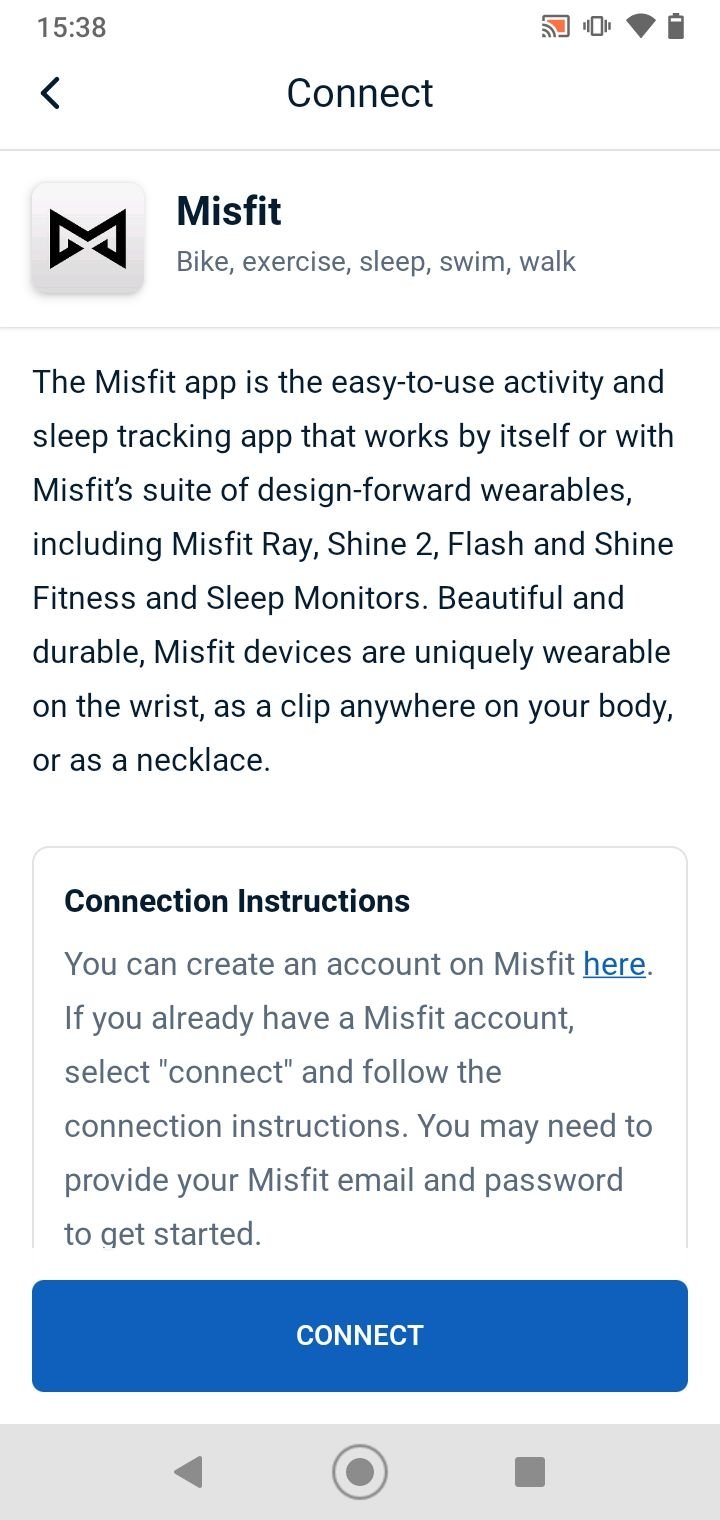Open the "here" link to create account
Image resolution: width=720 pixels, height=1520 pixels.
[614, 964]
